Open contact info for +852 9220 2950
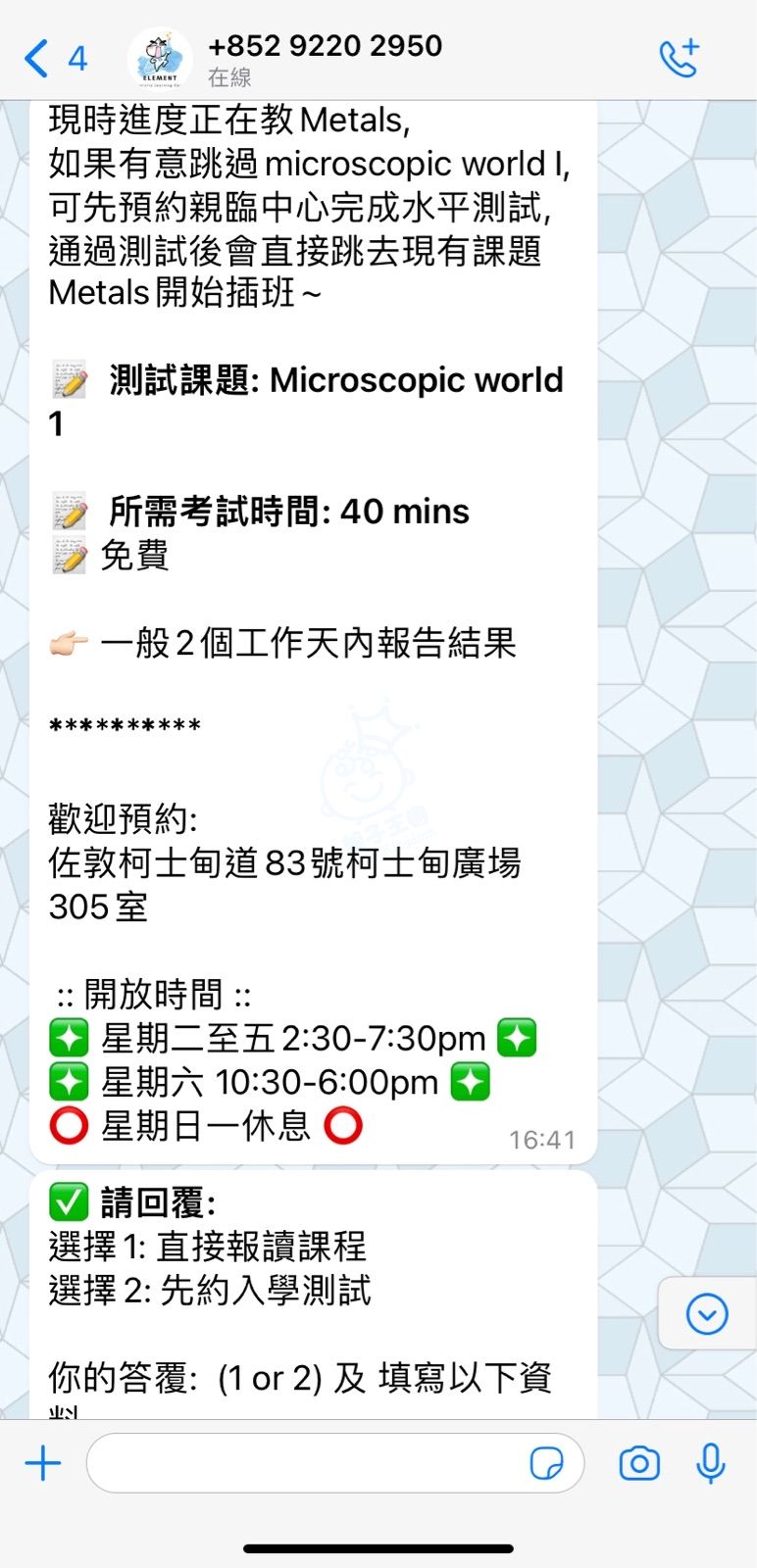Screen dimensions: 757x1568 tap(324, 59)
